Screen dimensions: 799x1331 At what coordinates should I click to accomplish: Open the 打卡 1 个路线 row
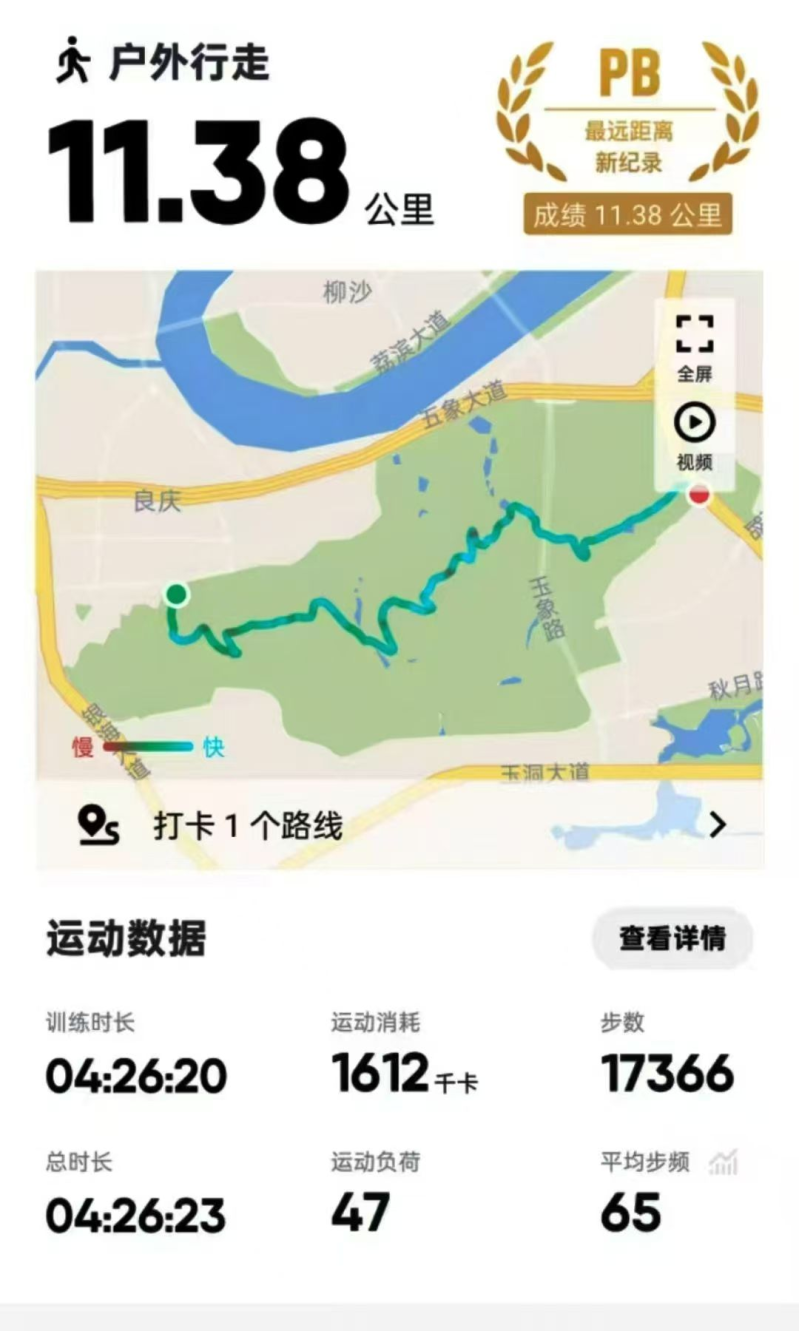[400, 826]
